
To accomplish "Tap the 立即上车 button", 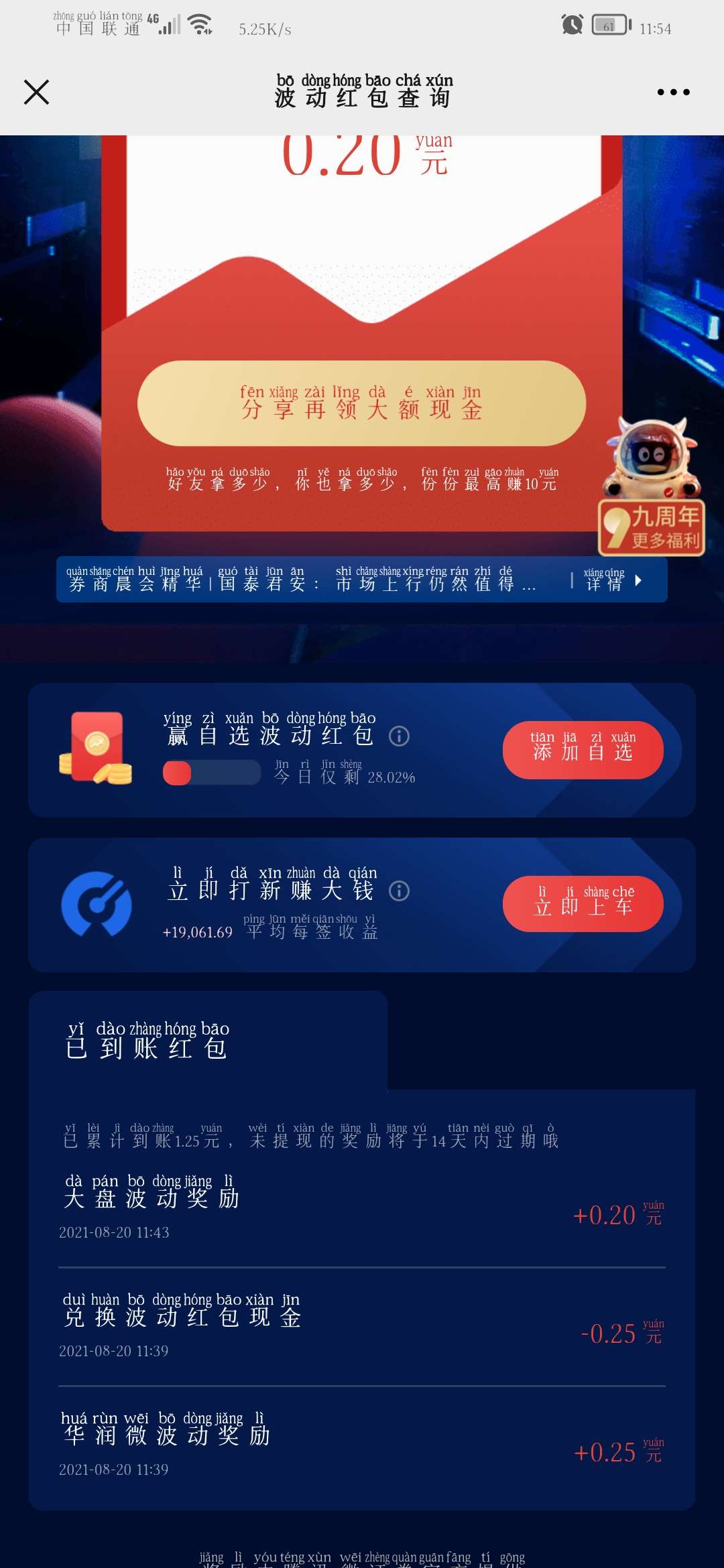I will point(583,905).
